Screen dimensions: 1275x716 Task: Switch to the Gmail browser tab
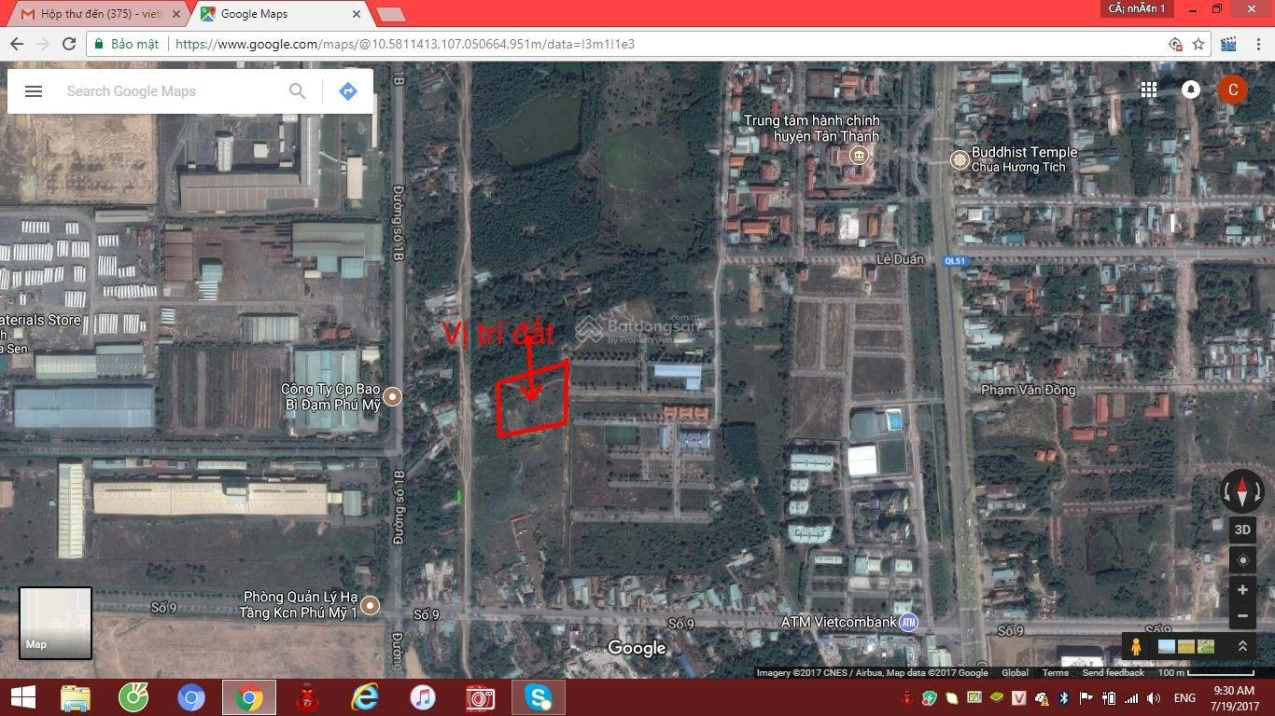pyautogui.click(x=95, y=14)
